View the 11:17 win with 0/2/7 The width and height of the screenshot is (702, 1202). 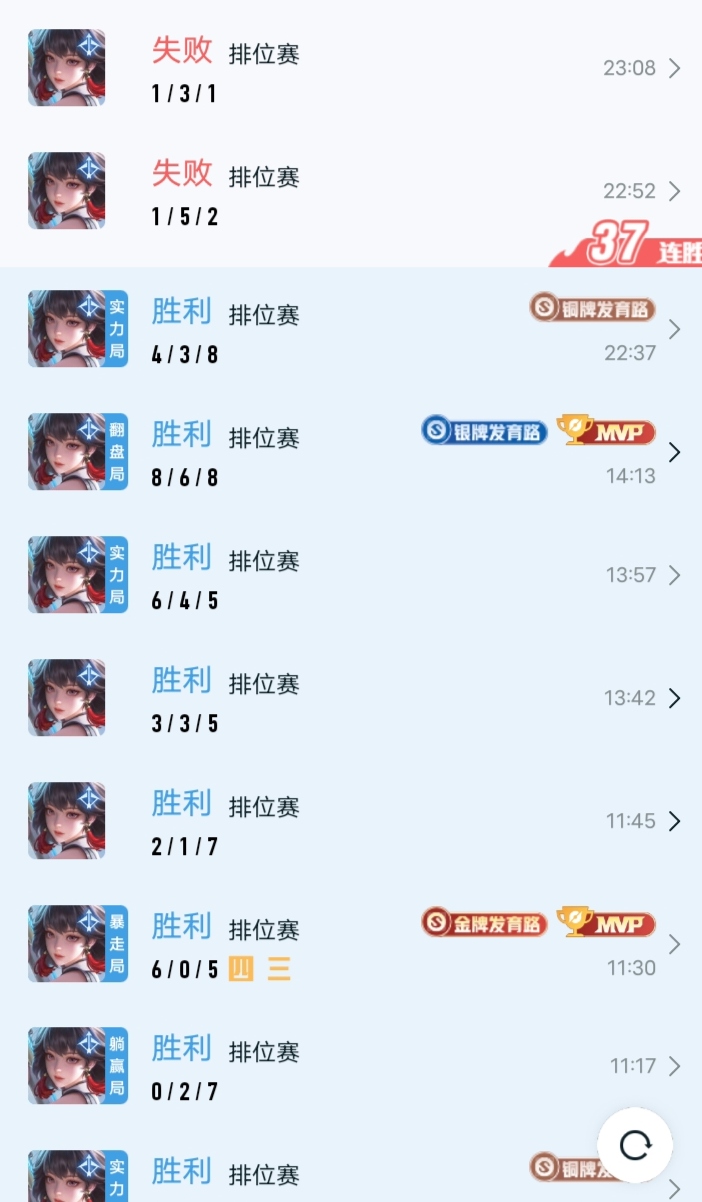[x=351, y=1066]
